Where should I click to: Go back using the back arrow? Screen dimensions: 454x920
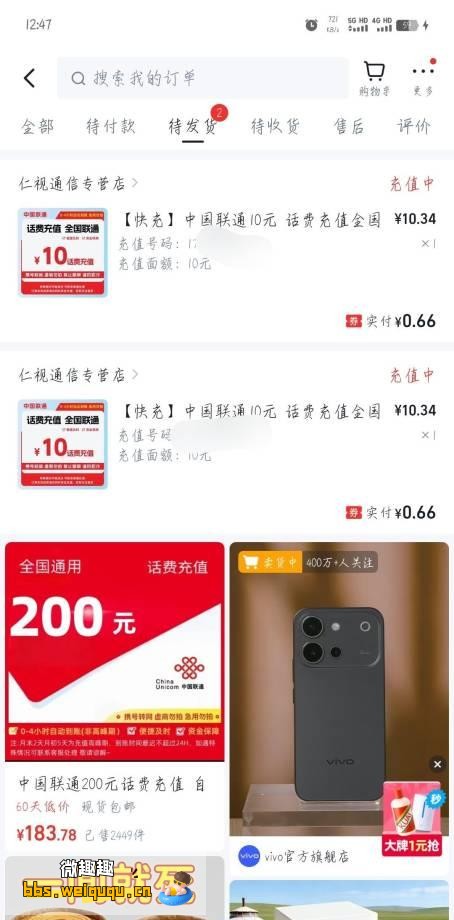click(29, 78)
